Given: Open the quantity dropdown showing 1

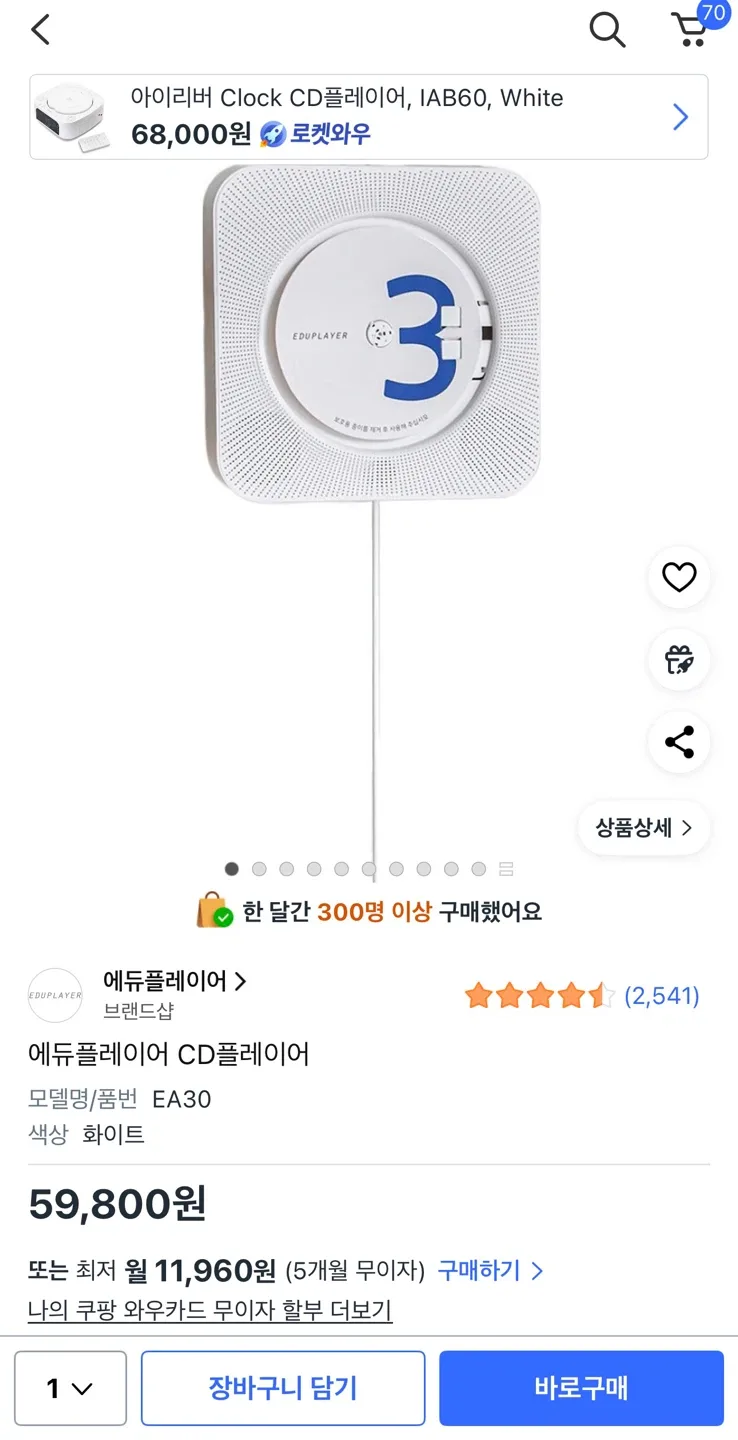Looking at the screenshot, I should click(70, 1388).
